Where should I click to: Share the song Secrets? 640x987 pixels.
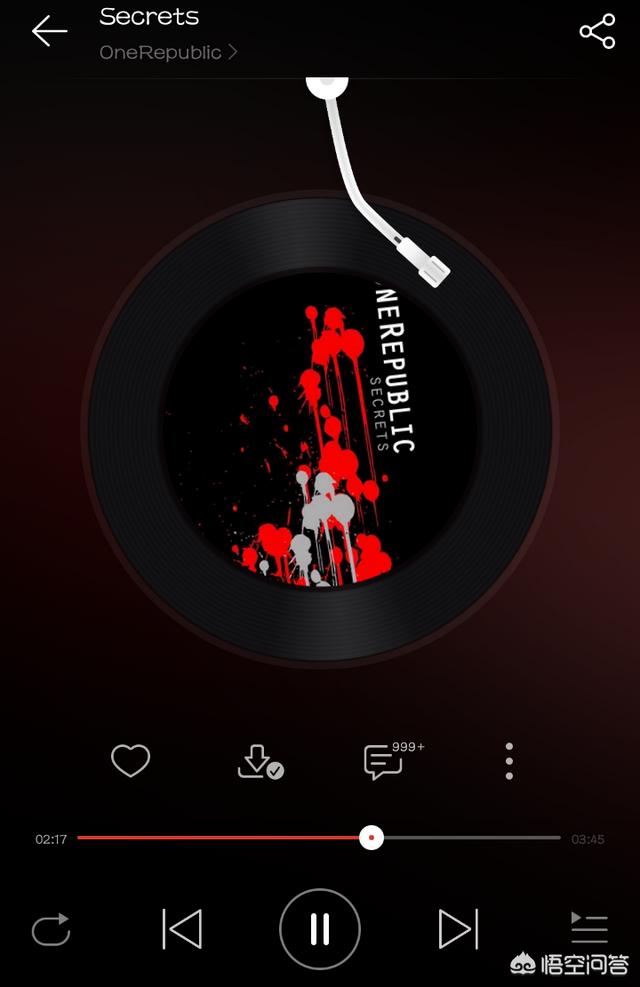pos(597,32)
